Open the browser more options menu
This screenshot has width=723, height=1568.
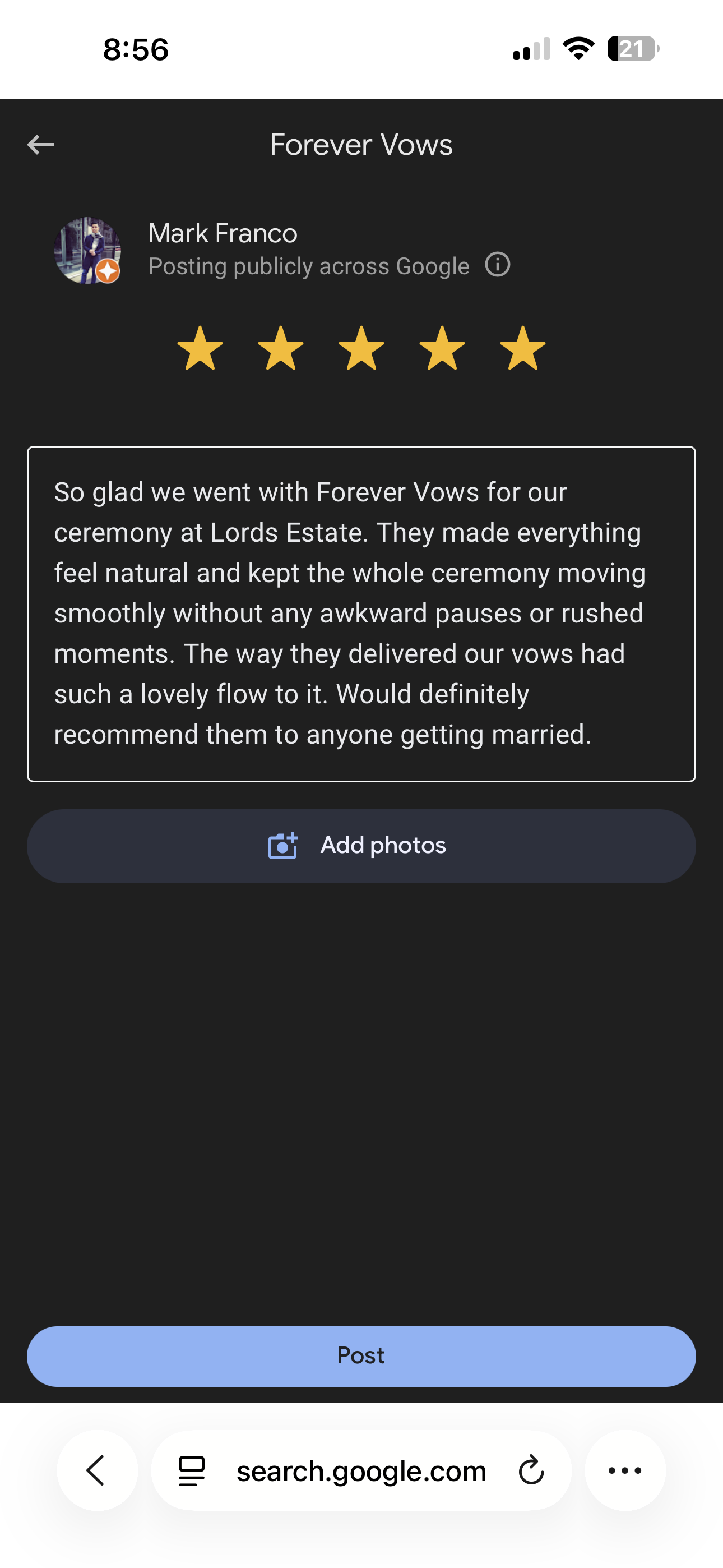point(625,1470)
